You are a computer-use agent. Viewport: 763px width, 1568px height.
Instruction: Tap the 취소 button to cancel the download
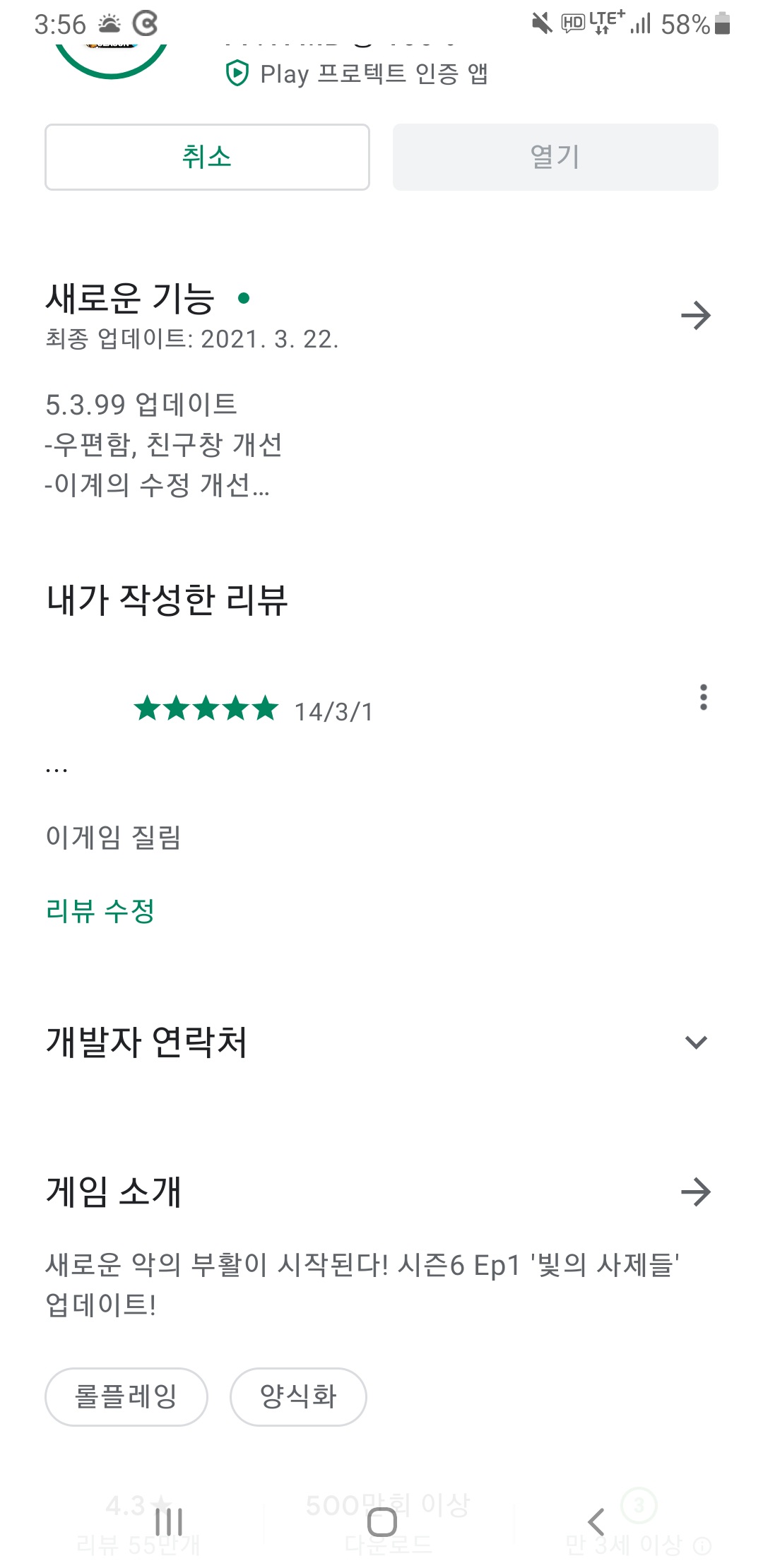207,157
